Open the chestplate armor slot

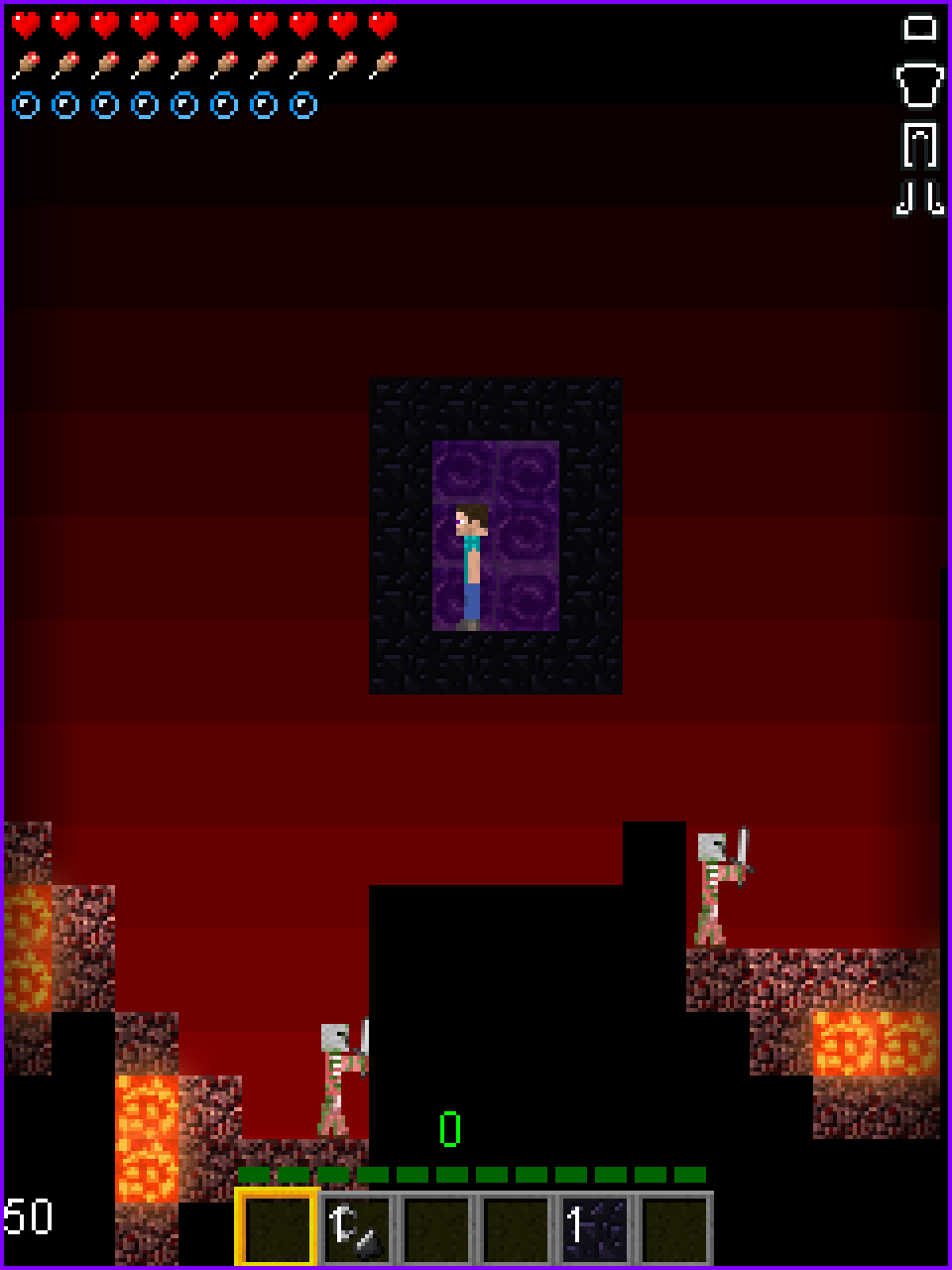coord(919,85)
